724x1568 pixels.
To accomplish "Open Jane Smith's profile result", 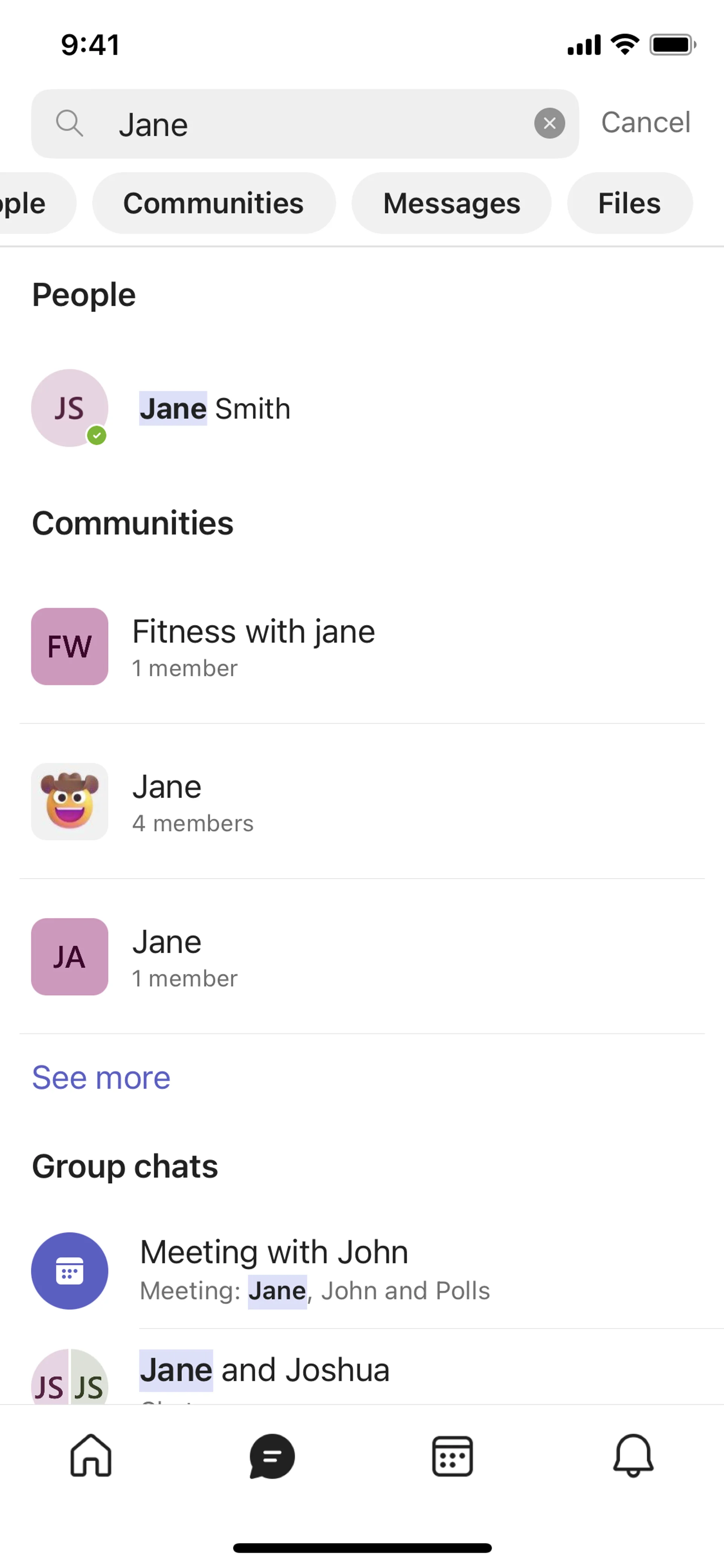I will pyautogui.click(x=215, y=409).
